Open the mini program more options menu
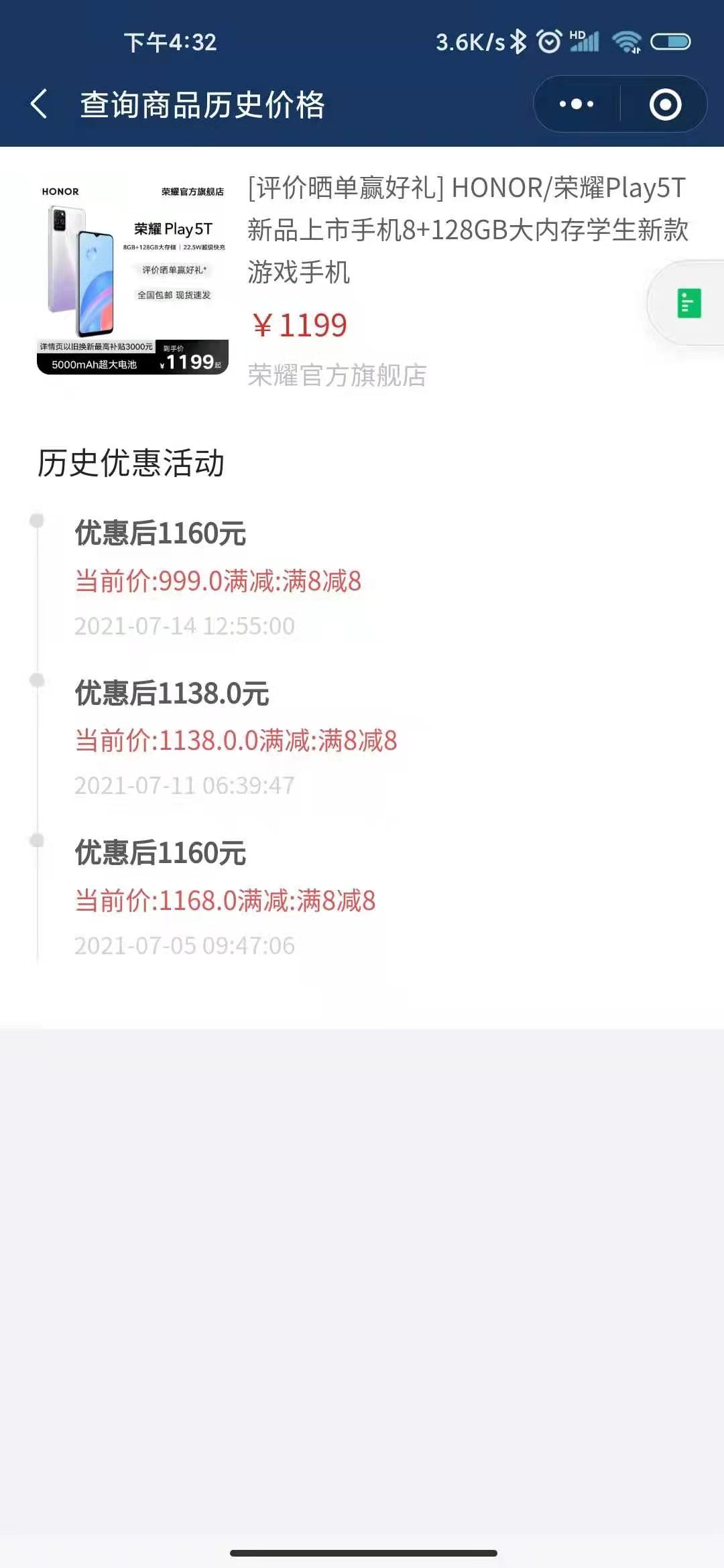 (577, 105)
